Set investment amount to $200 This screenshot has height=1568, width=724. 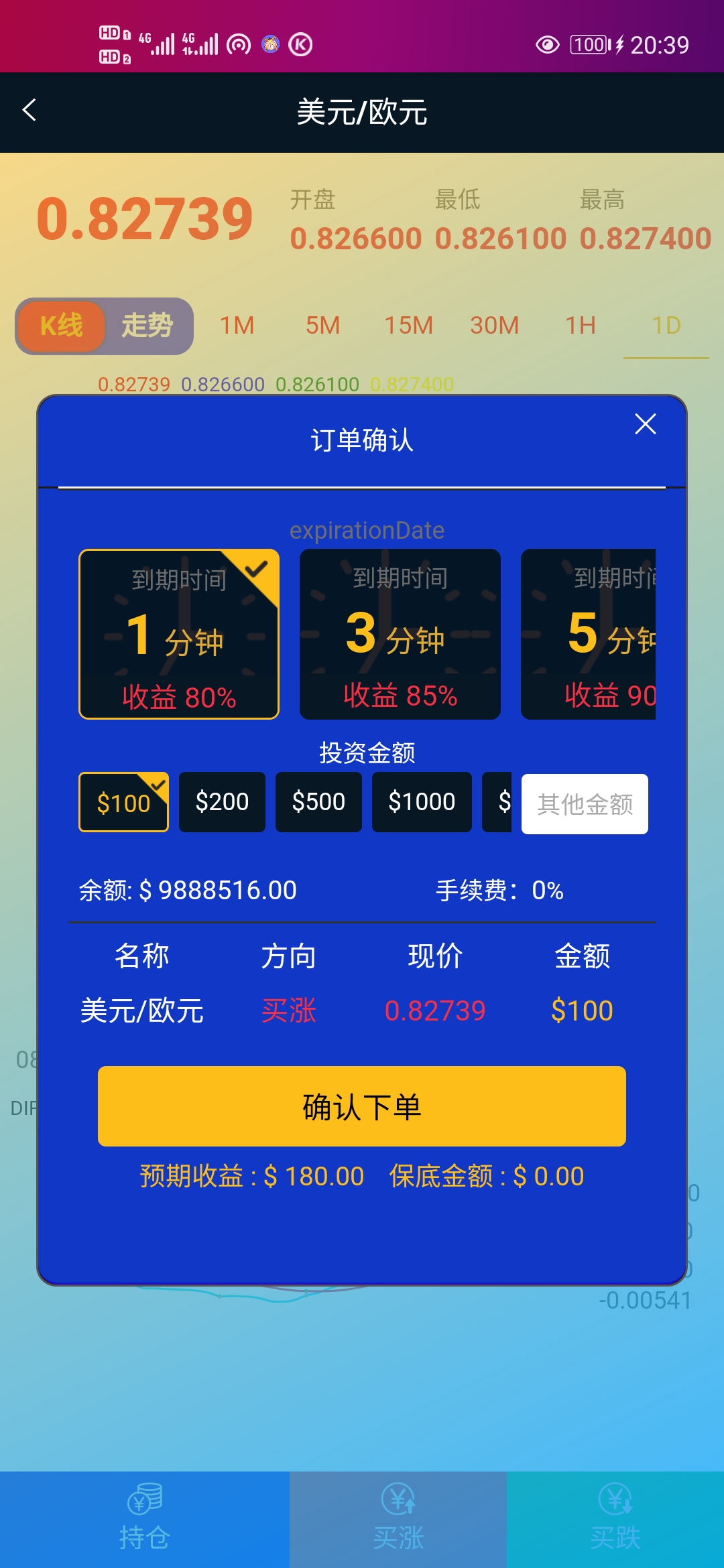pyautogui.click(x=222, y=802)
